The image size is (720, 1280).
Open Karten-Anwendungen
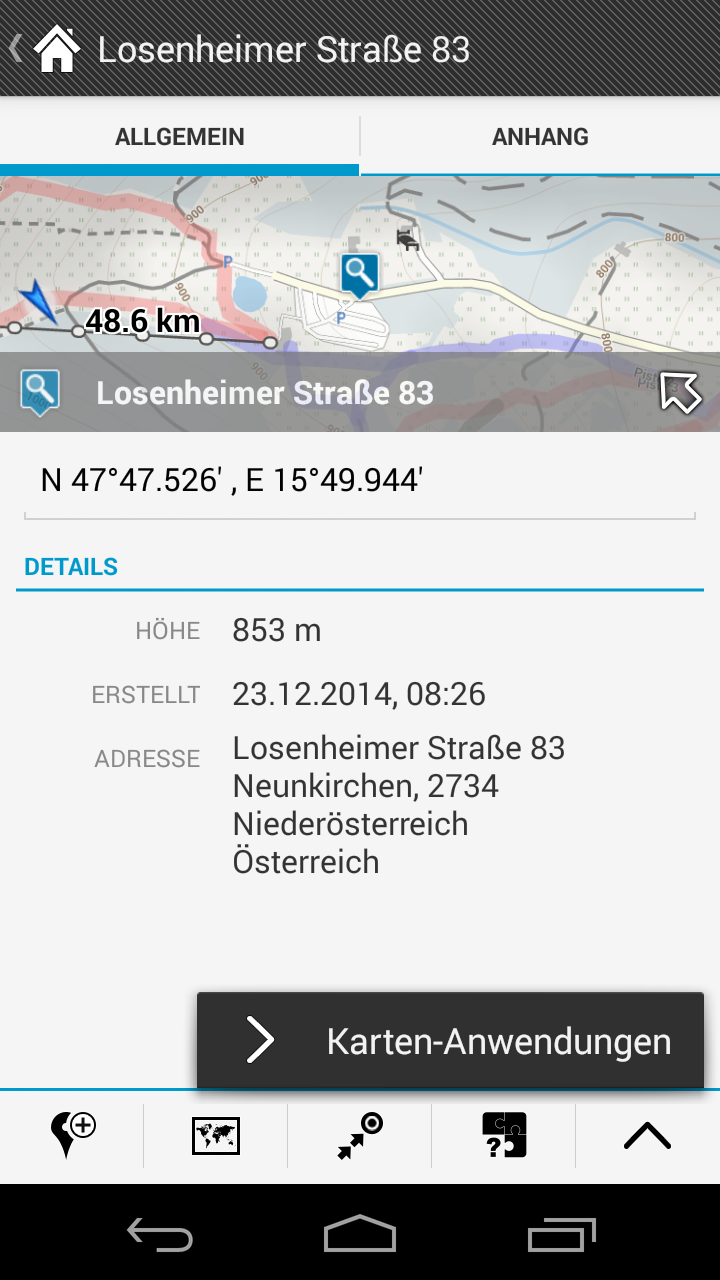[450, 1041]
